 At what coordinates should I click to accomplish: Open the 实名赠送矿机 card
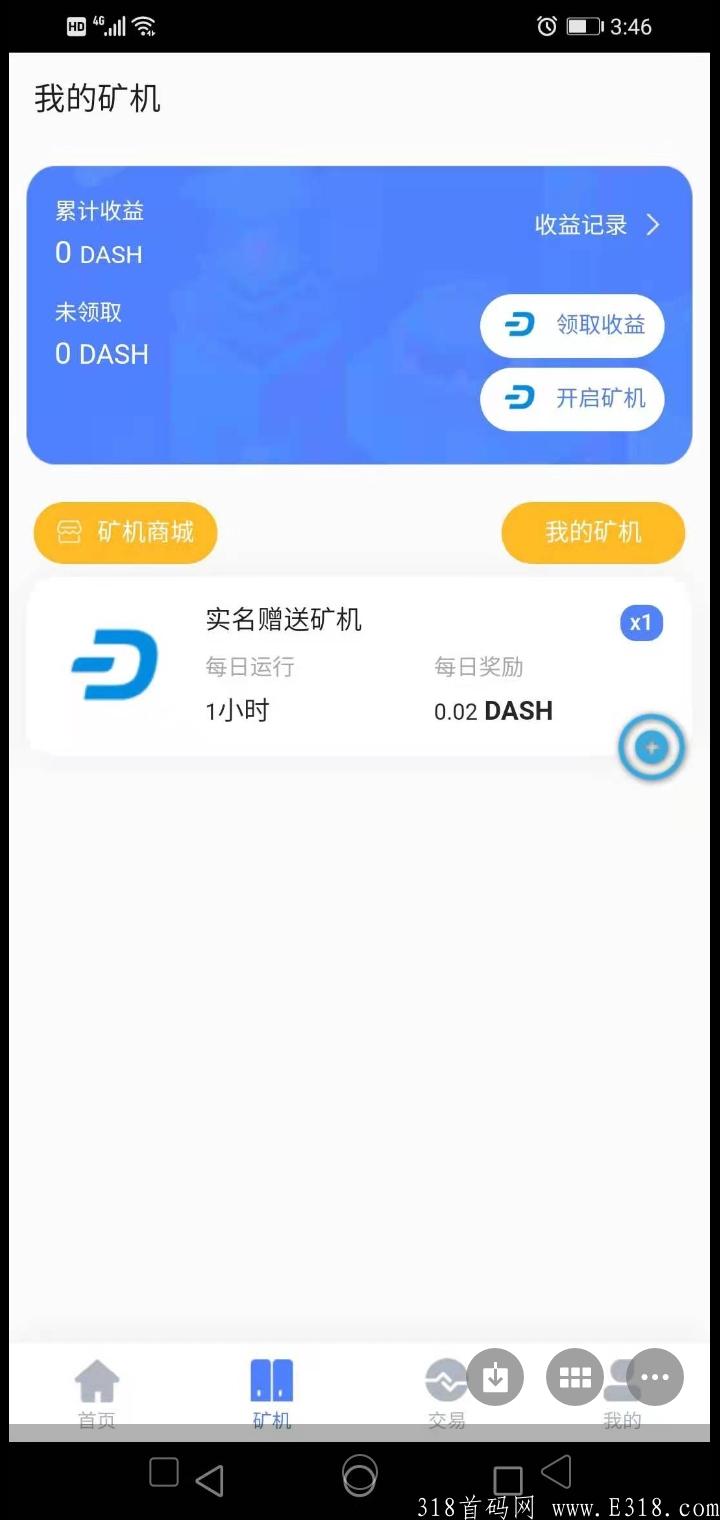pyautogui.click(x=359, y=666)
